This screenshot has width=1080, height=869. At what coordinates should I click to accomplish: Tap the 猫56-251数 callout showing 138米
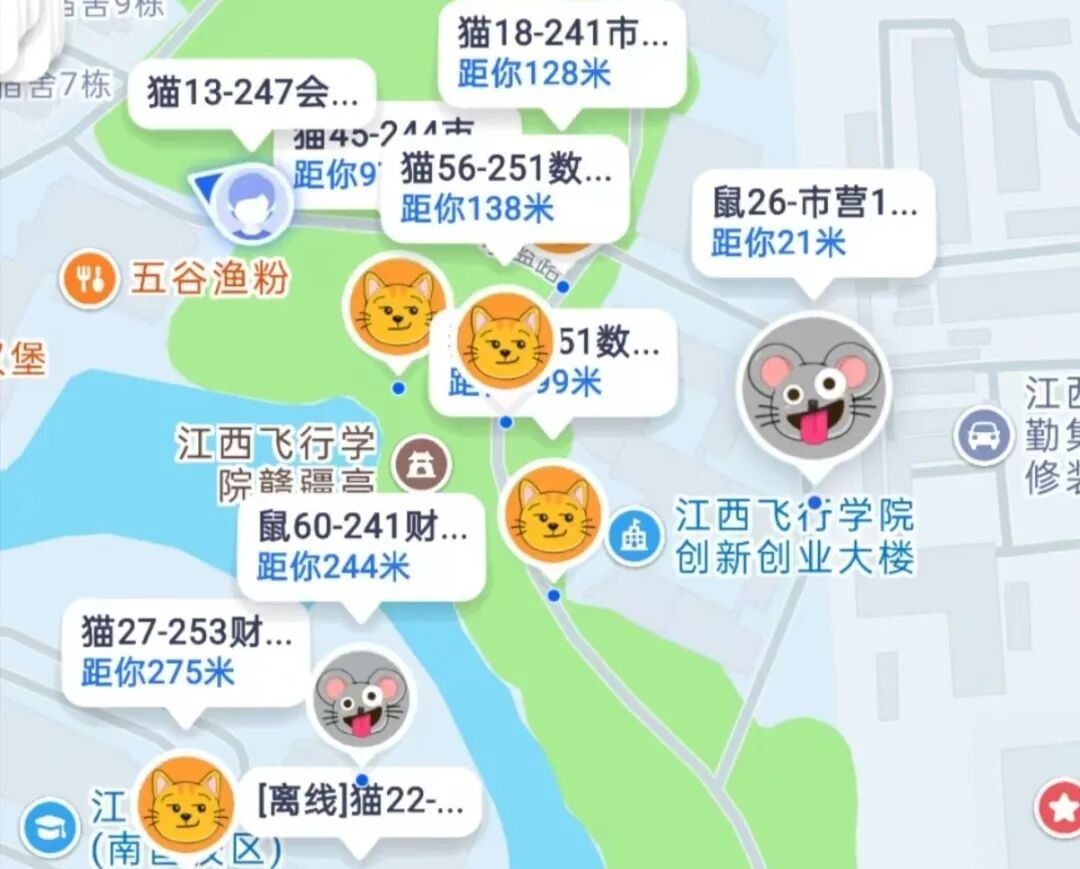(505, 188)
